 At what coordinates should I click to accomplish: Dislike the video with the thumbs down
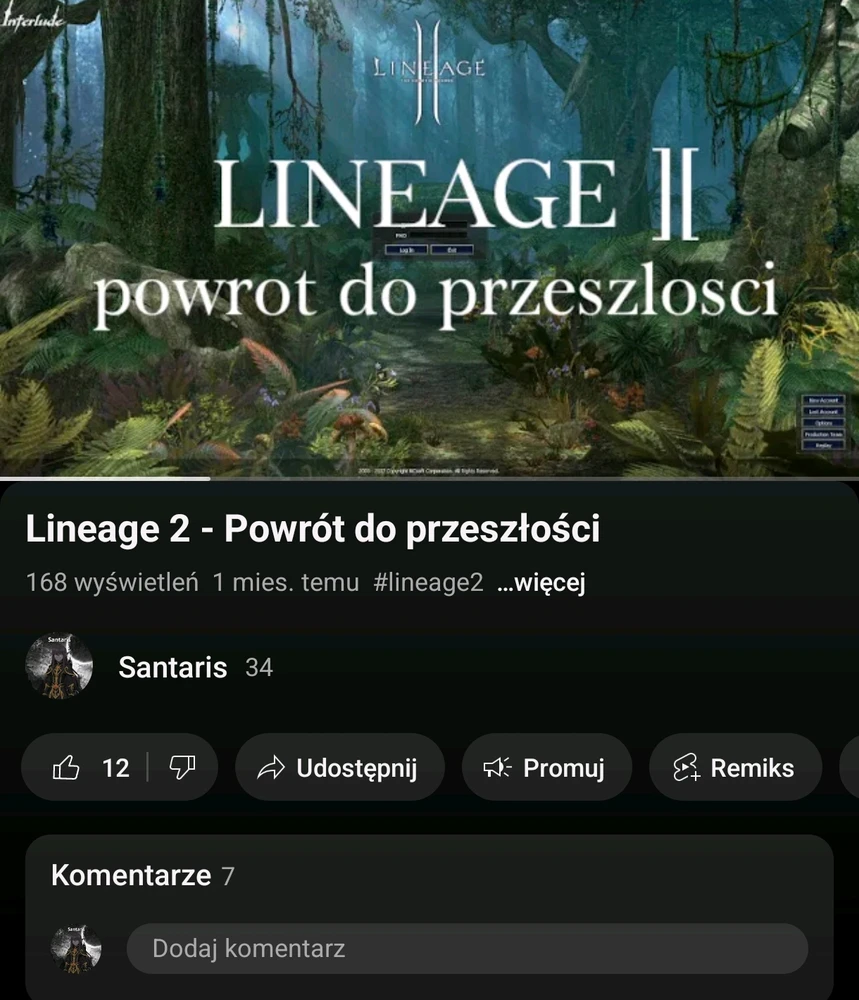[x=182, y=767]
